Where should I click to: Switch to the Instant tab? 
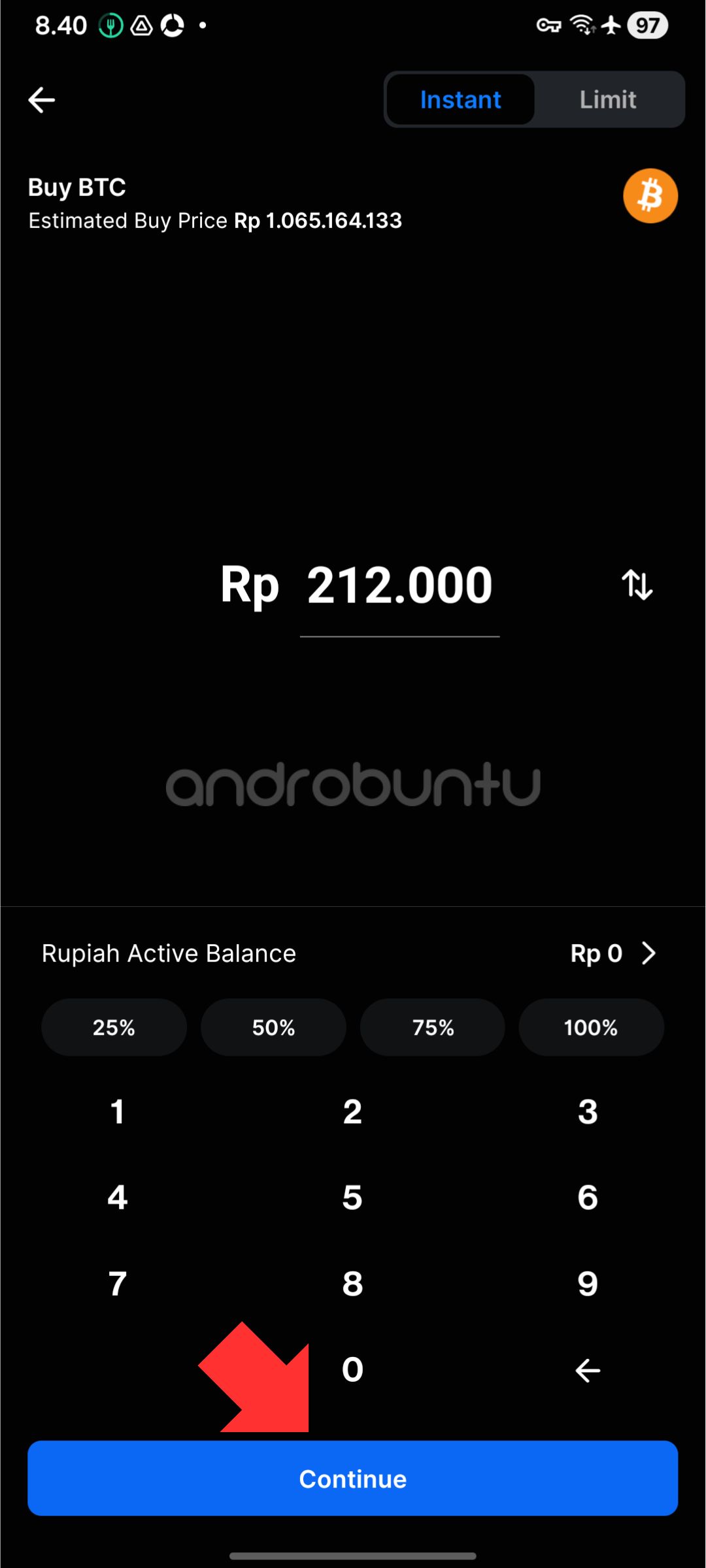click(460, 99)
